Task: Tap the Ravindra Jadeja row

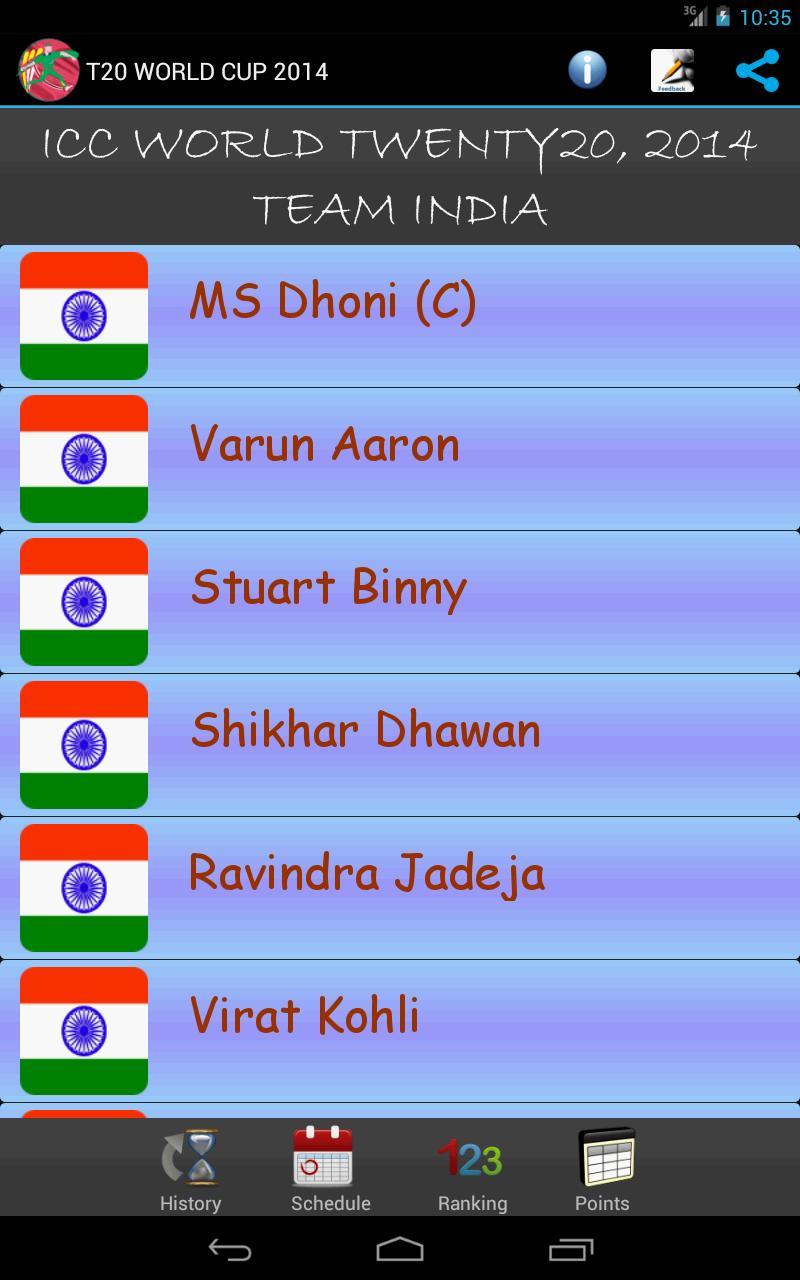Action: coord(400,888)
